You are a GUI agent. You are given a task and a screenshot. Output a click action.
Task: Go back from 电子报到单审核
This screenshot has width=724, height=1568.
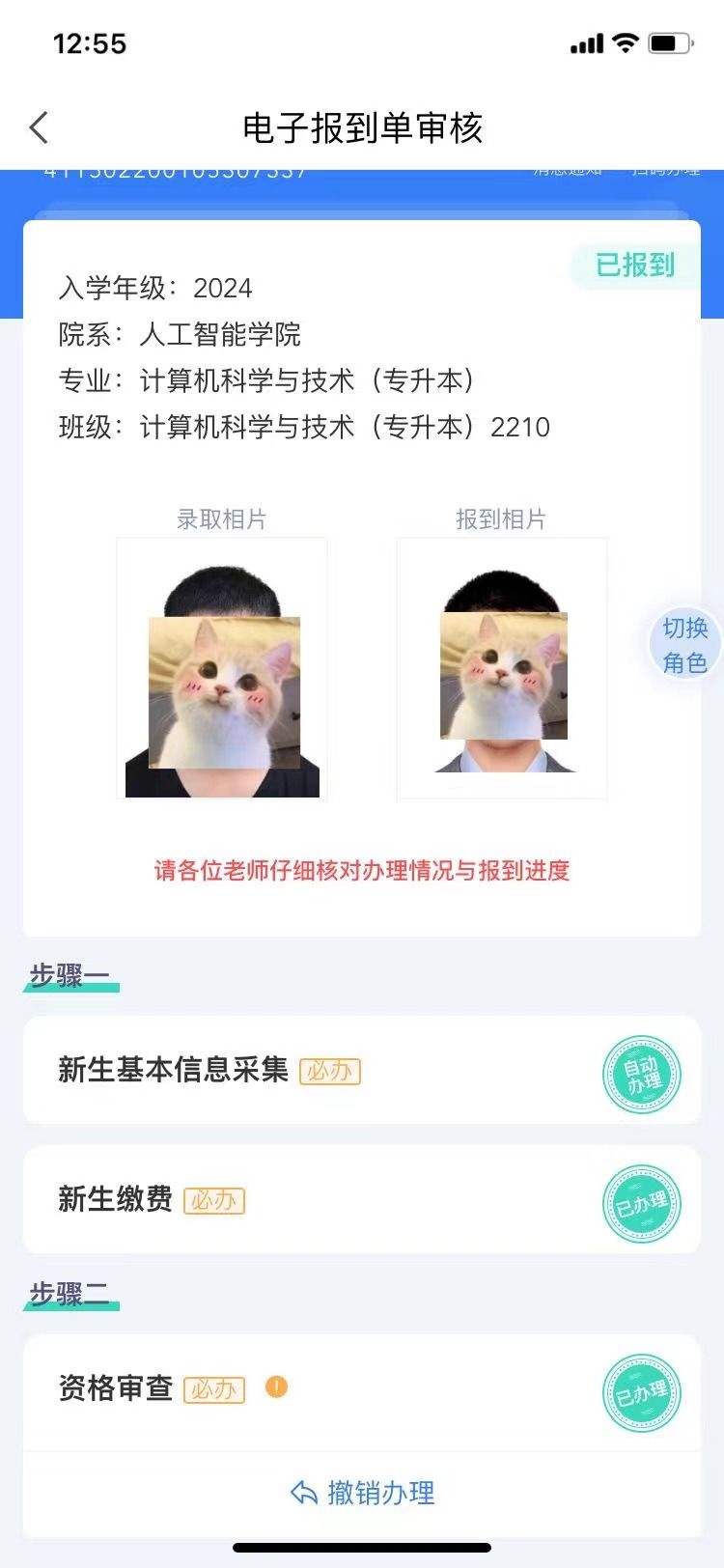40,127
